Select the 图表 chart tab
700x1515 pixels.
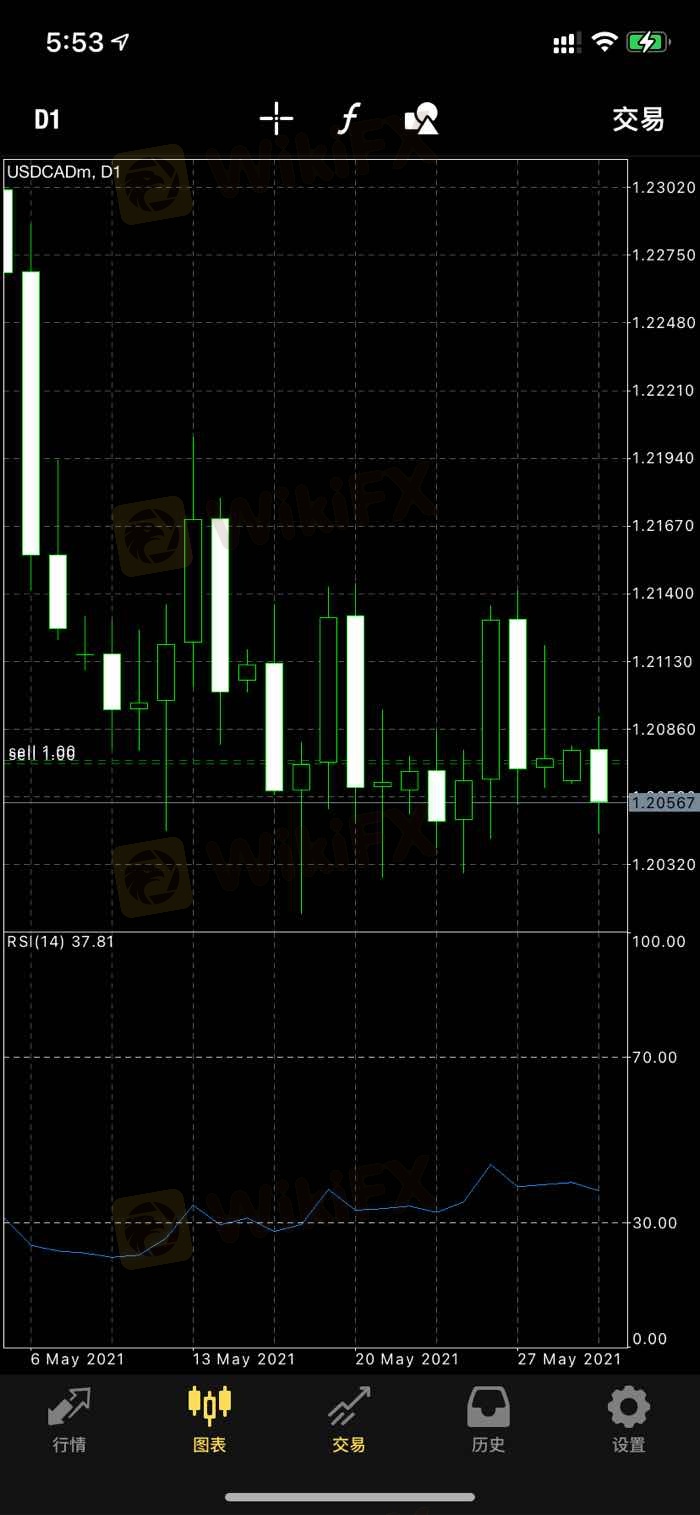(x=209, y=1419)
